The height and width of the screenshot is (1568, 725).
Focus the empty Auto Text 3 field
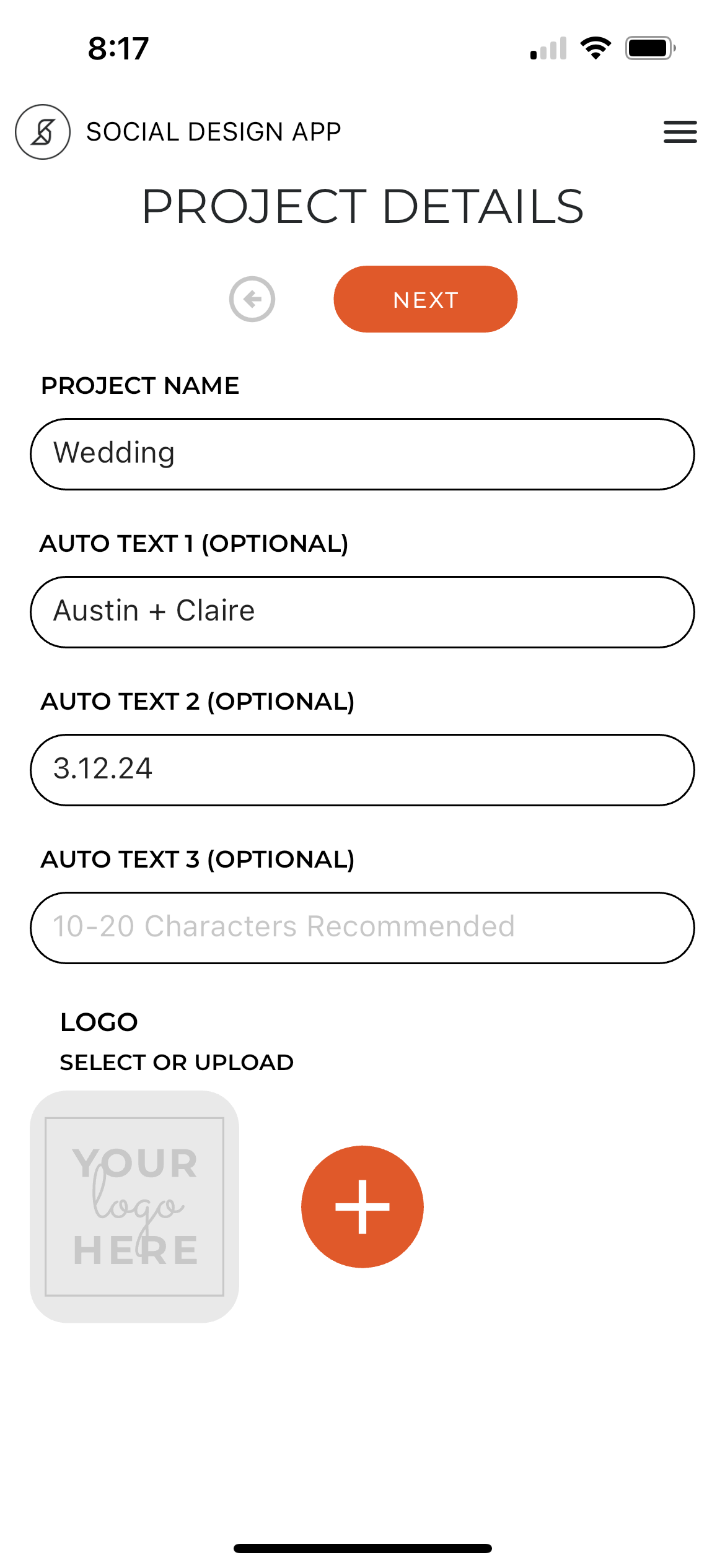click(x=362, y=928)
